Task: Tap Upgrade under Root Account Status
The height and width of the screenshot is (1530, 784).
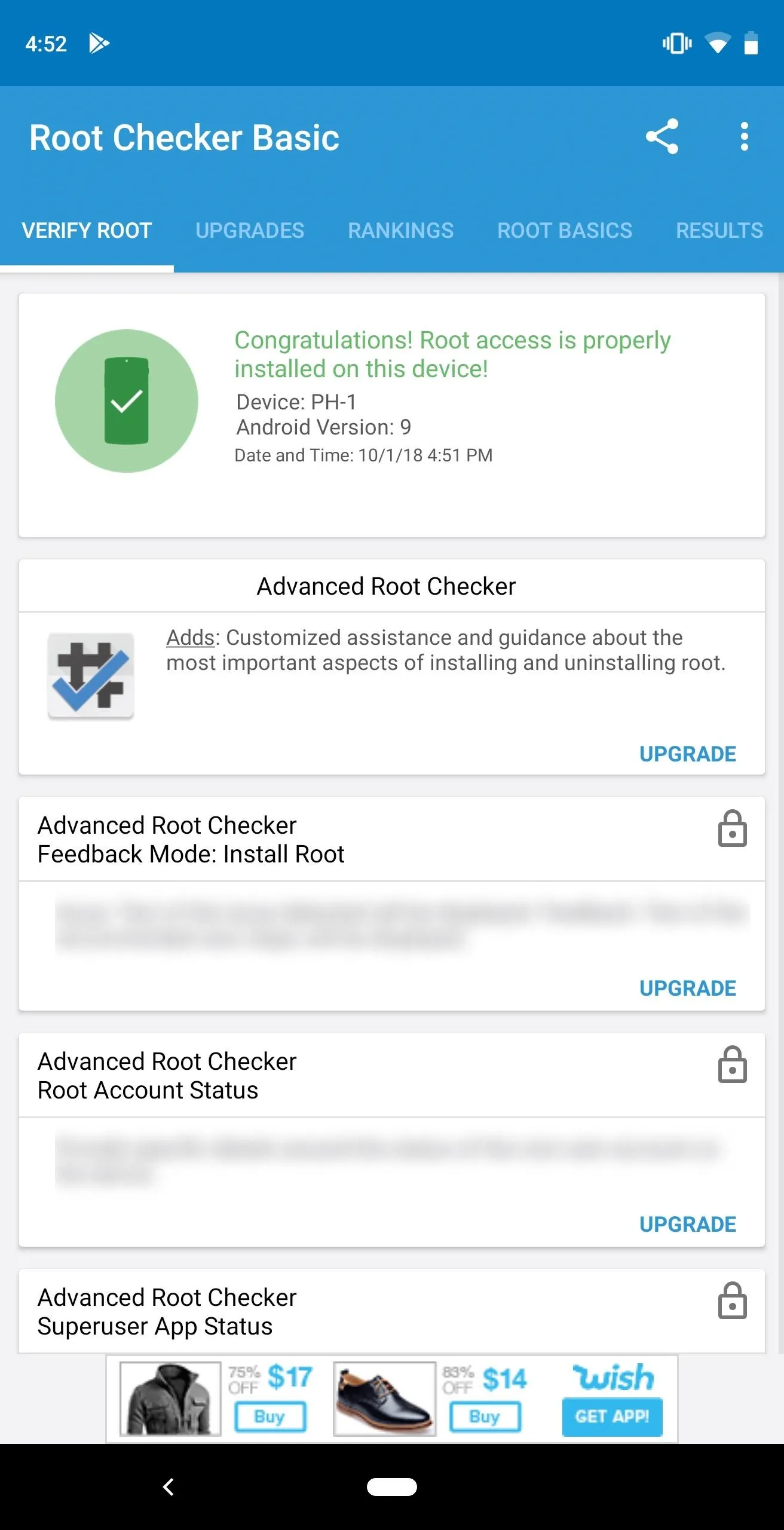Action: click(x=688, y=1225)
